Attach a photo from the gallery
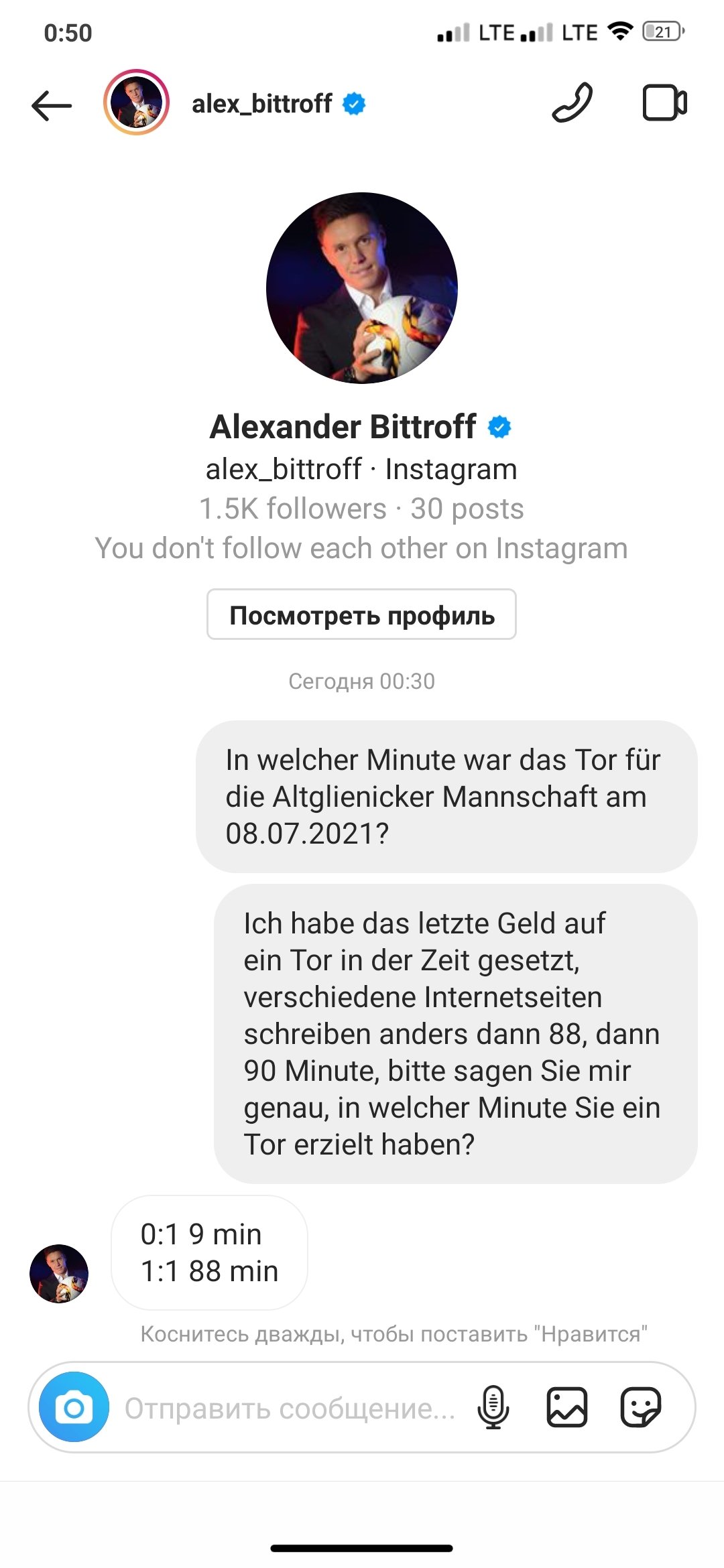This screenshot has height=1568, width=724. (567, 1407)
